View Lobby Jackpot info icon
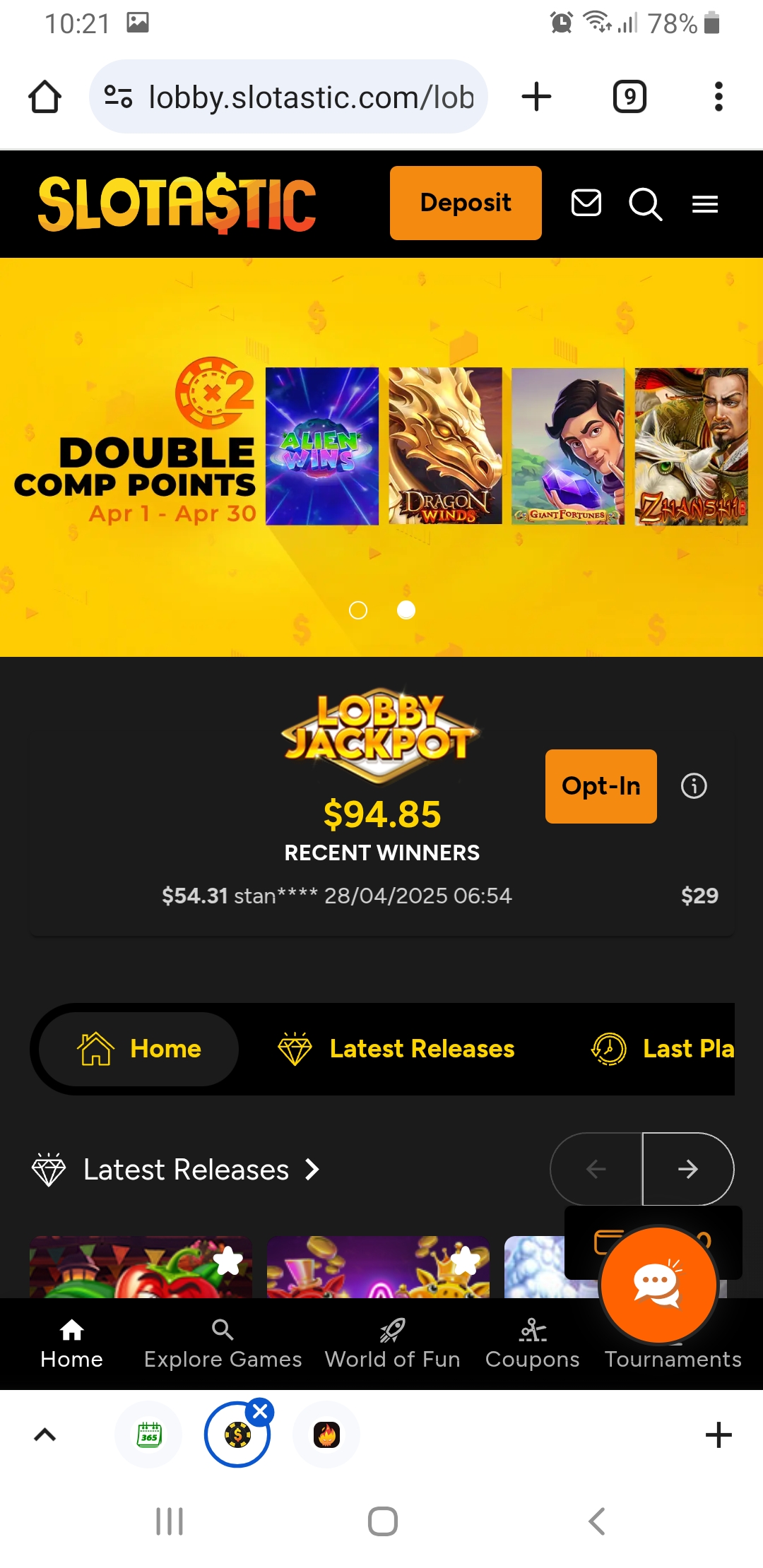 [x=693, y=786]
